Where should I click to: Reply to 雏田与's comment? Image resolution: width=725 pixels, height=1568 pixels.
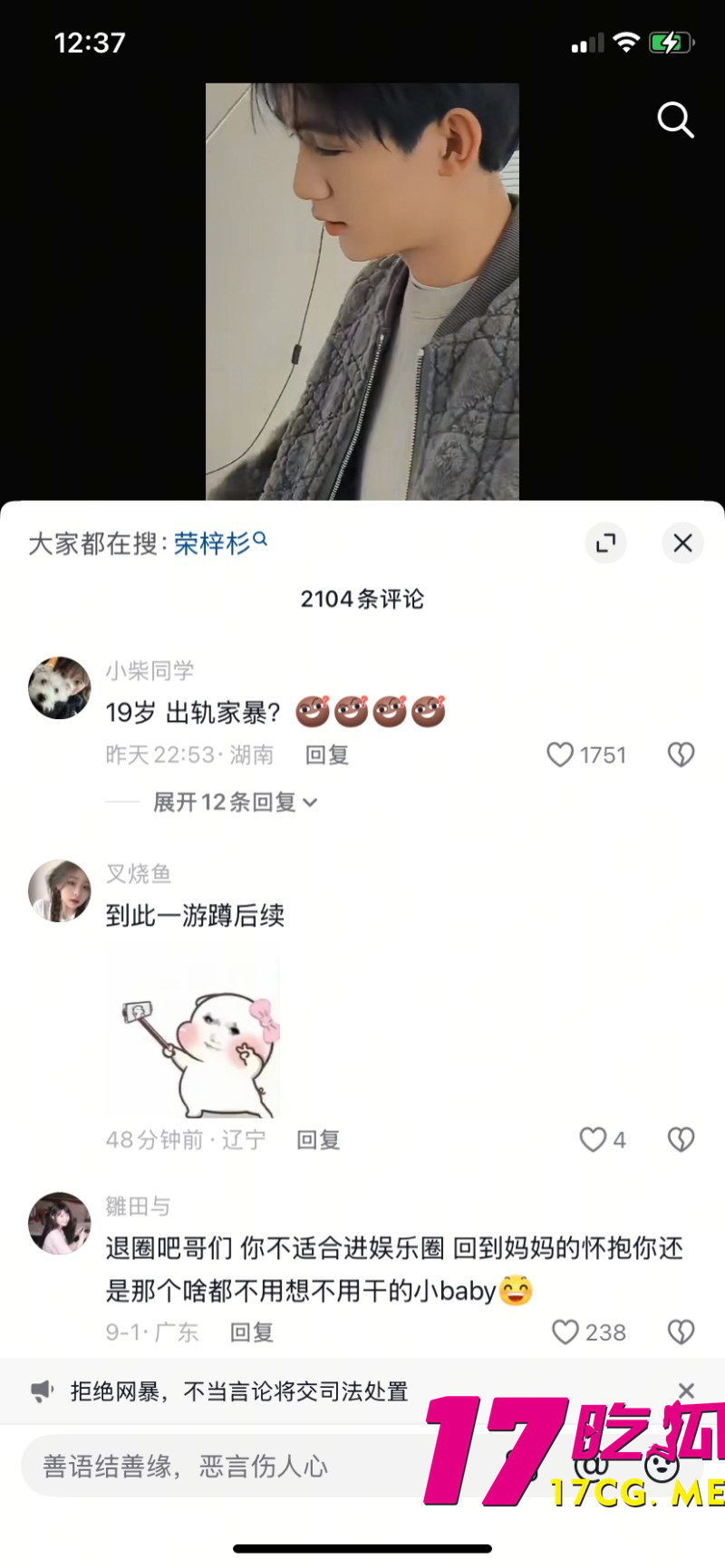tap(251, 1332)
